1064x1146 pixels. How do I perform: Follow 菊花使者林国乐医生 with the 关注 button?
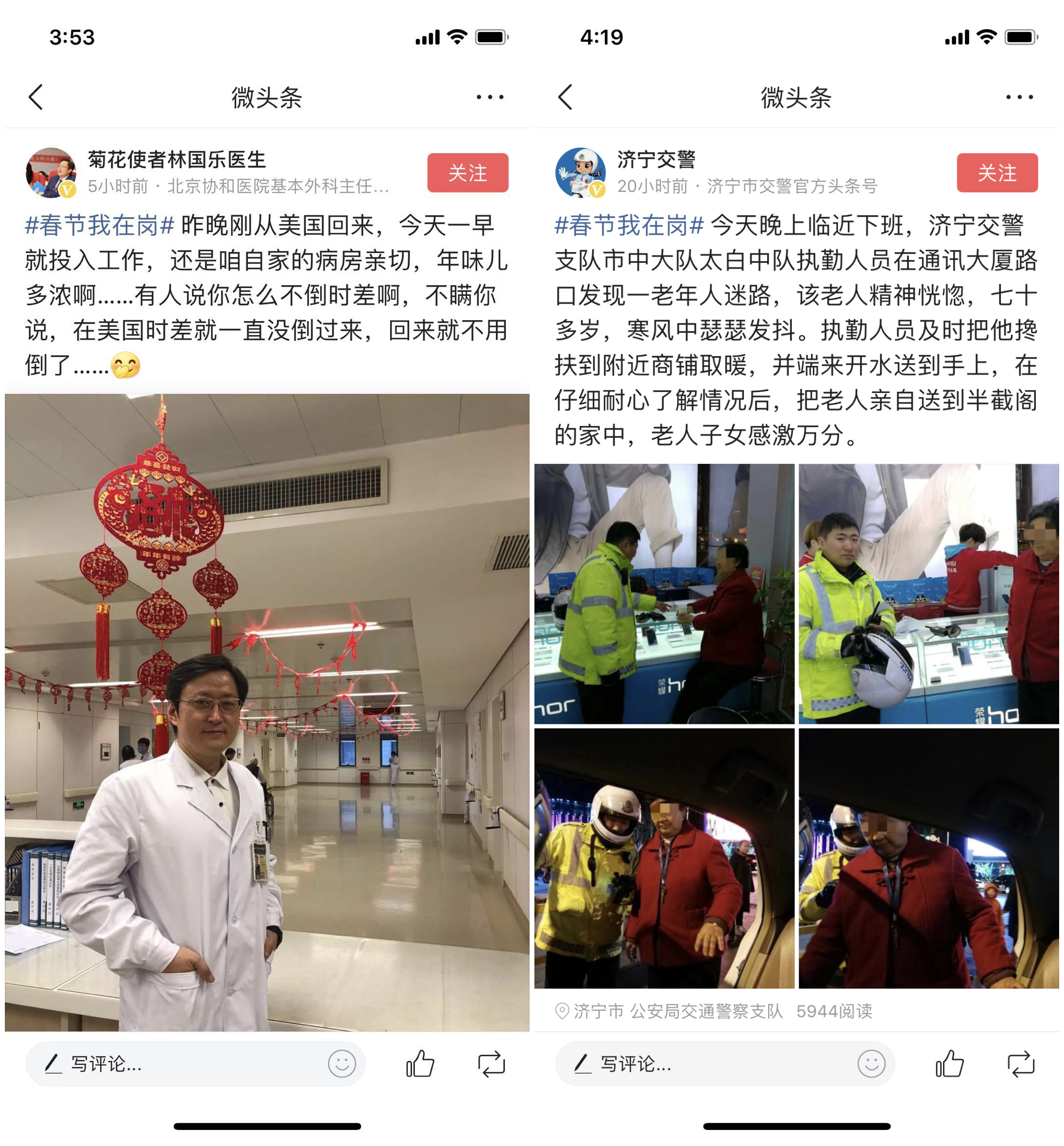coord(467,172)
